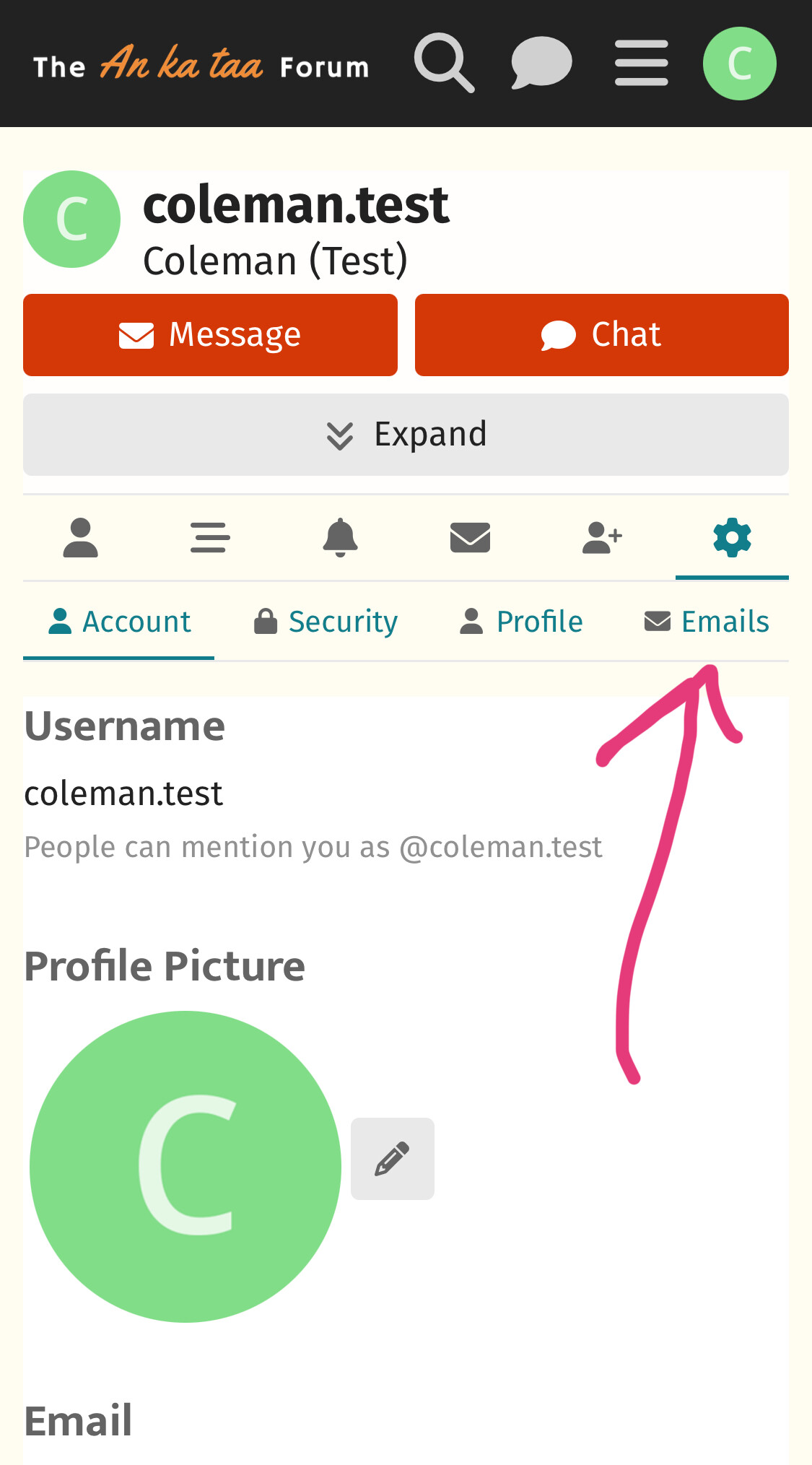
Task: Start a Chat with coleman.test
Action: coord(601,335)
